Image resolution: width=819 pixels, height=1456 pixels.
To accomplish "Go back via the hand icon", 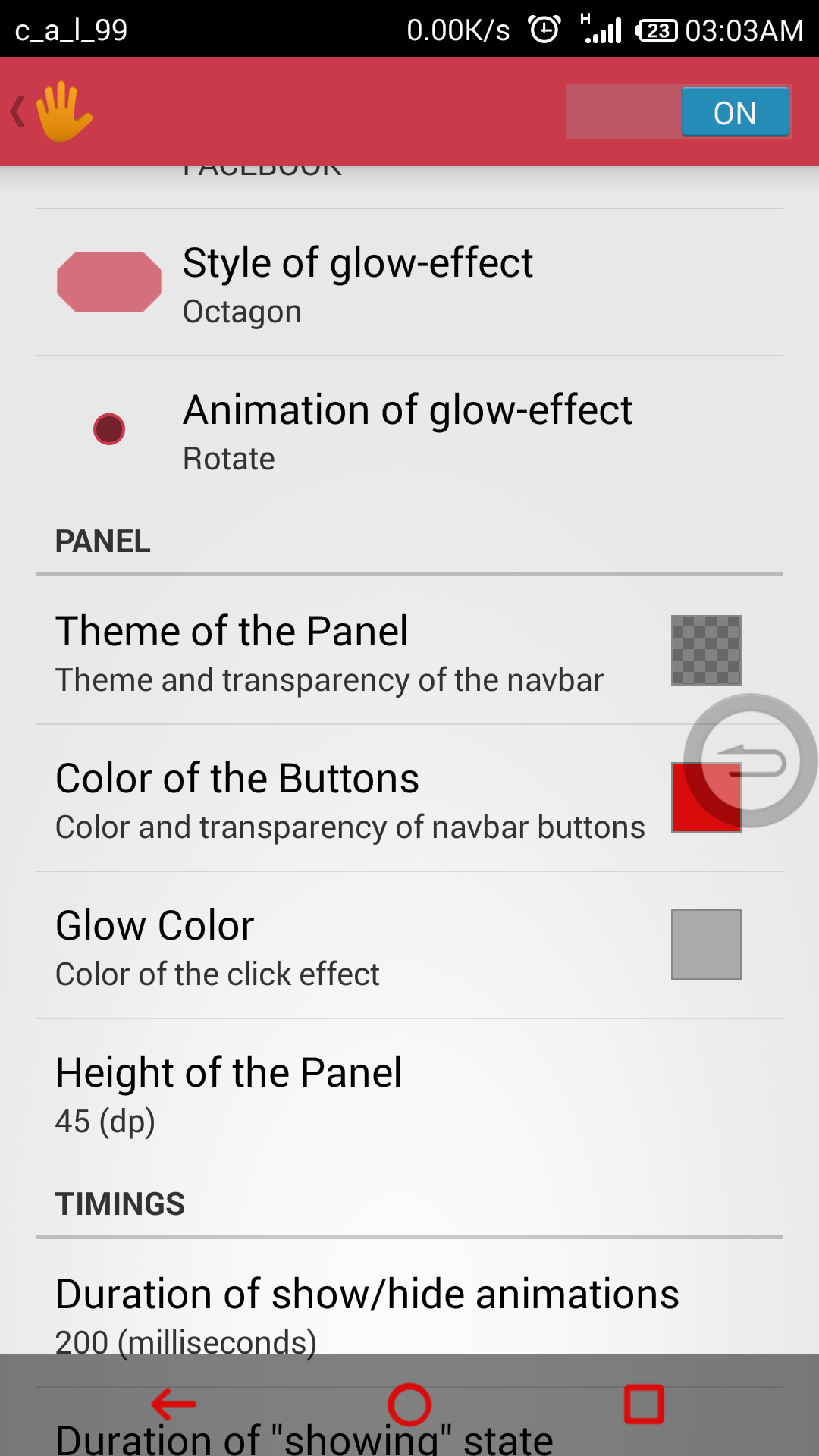I will click(53, 112).
